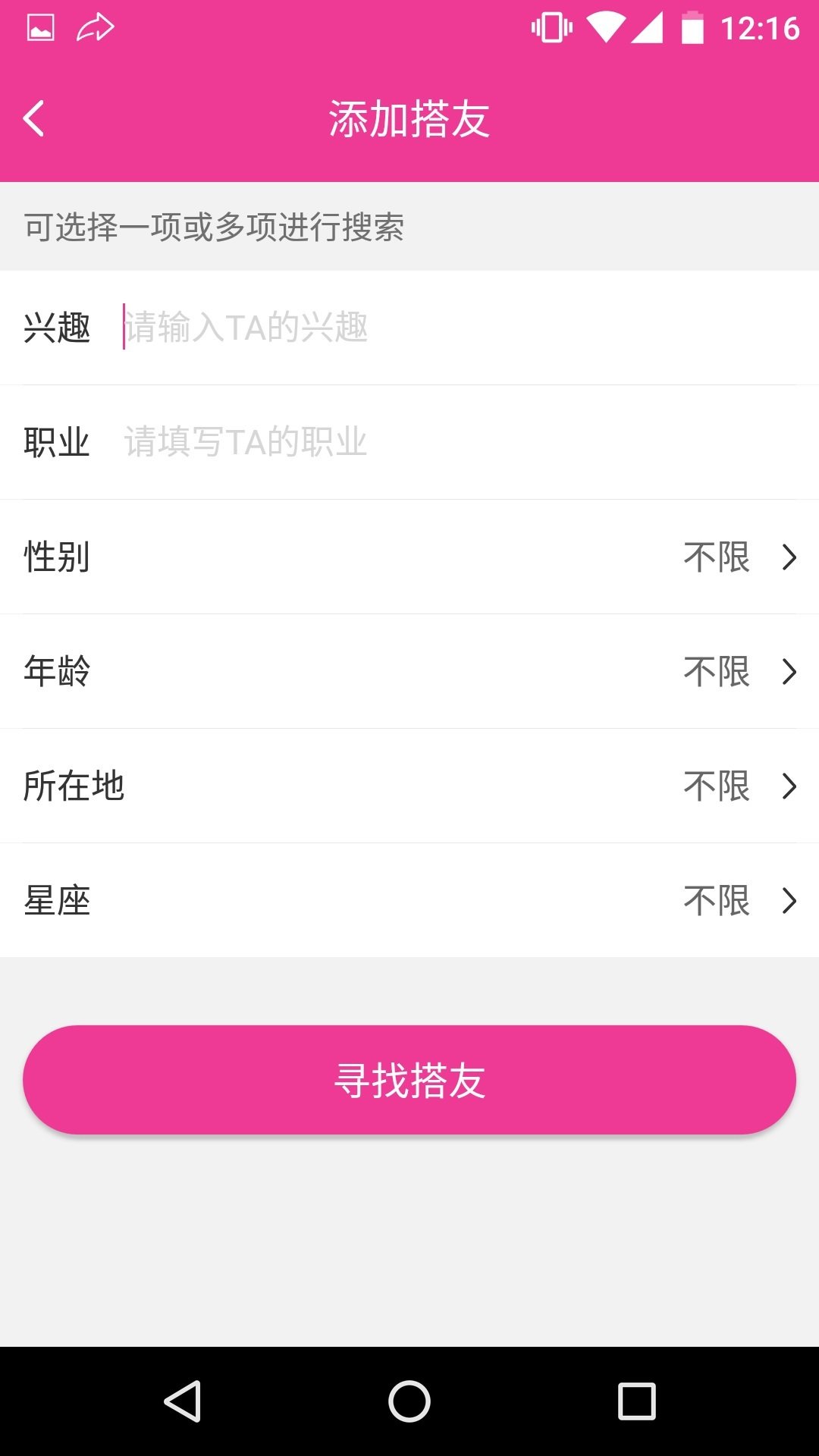Tap the system home button
Image resolution: width=819 pixels, height=1456 pixels.
pos(409,1401)
